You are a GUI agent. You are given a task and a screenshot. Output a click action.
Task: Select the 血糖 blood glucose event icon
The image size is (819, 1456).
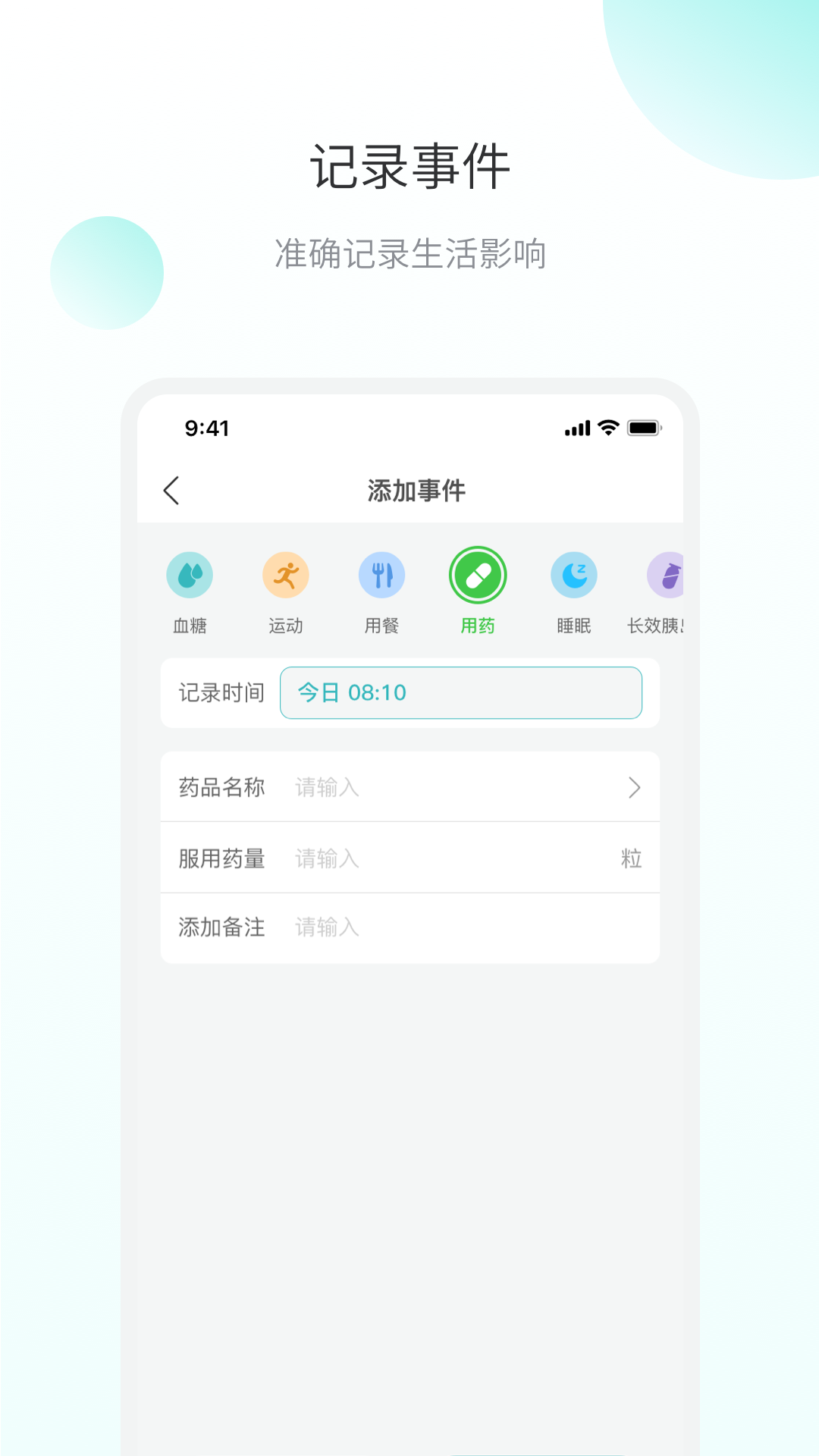[190, 575]
